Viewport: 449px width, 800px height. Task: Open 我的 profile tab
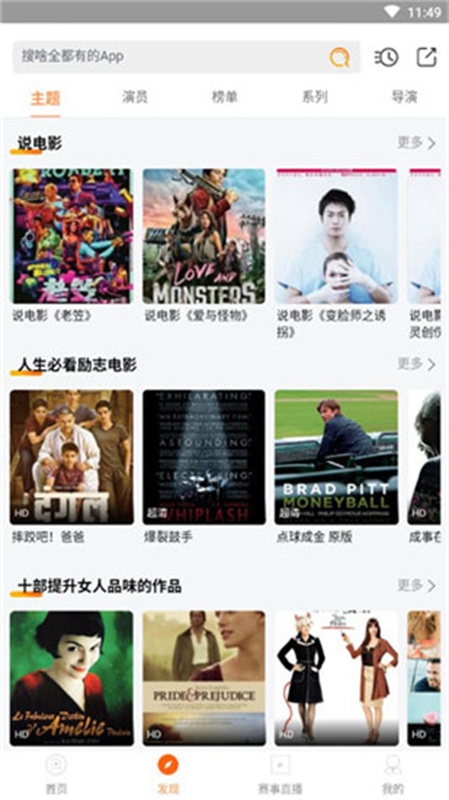[x=392, y=775]
